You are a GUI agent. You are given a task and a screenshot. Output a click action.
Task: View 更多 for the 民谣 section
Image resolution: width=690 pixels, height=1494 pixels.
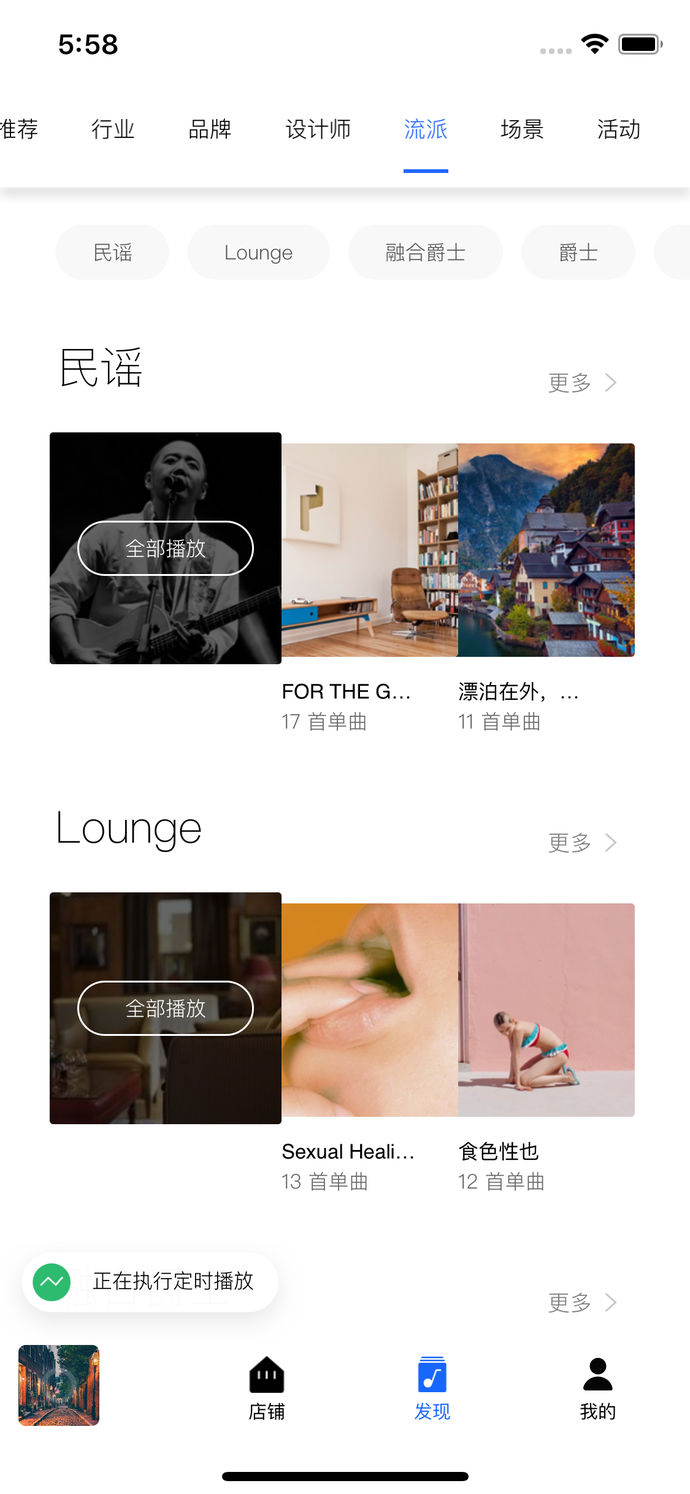point(582,383)
